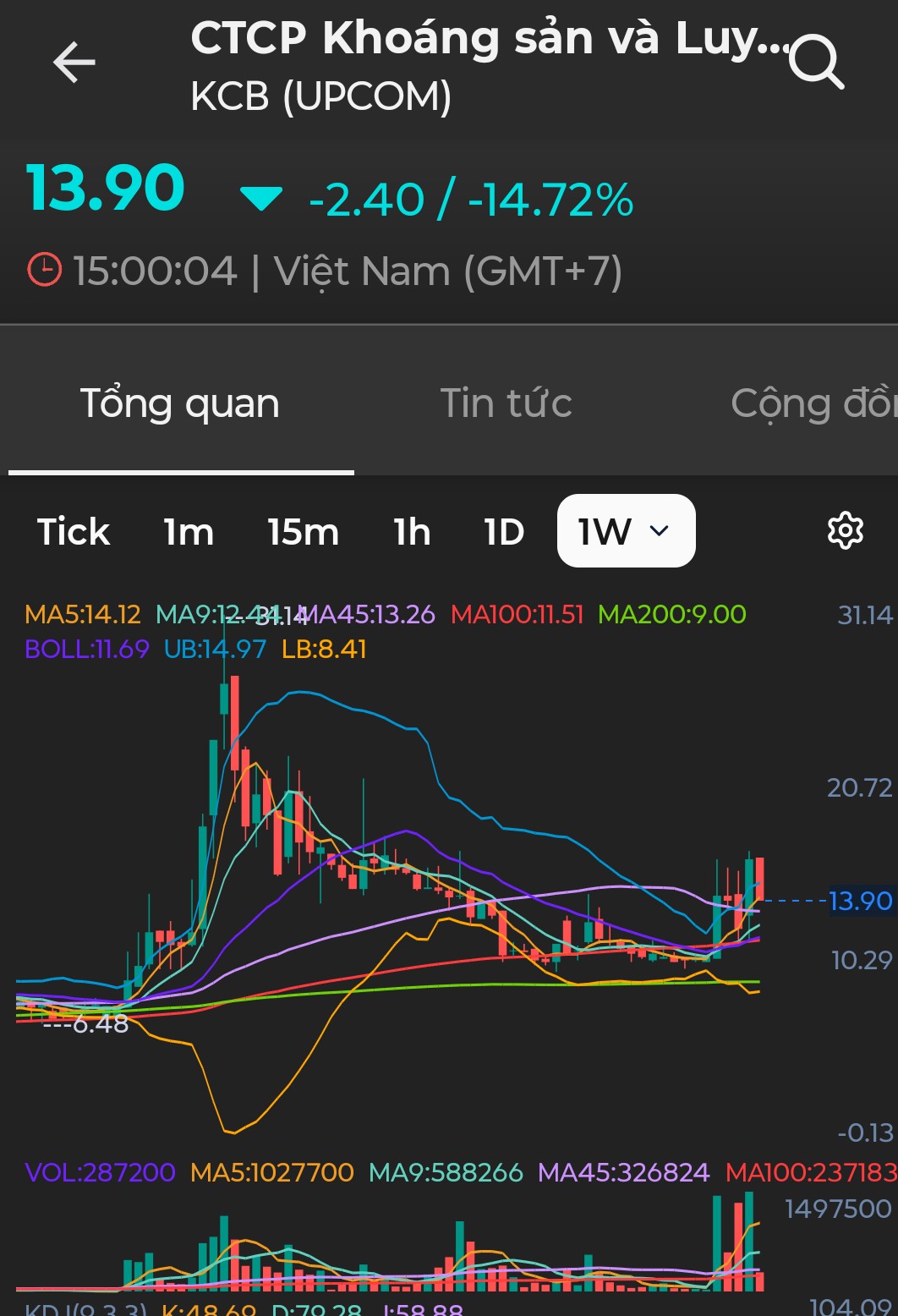898x1316 pixels.
Task: Open the Tin tức tab
Action: 506,403
